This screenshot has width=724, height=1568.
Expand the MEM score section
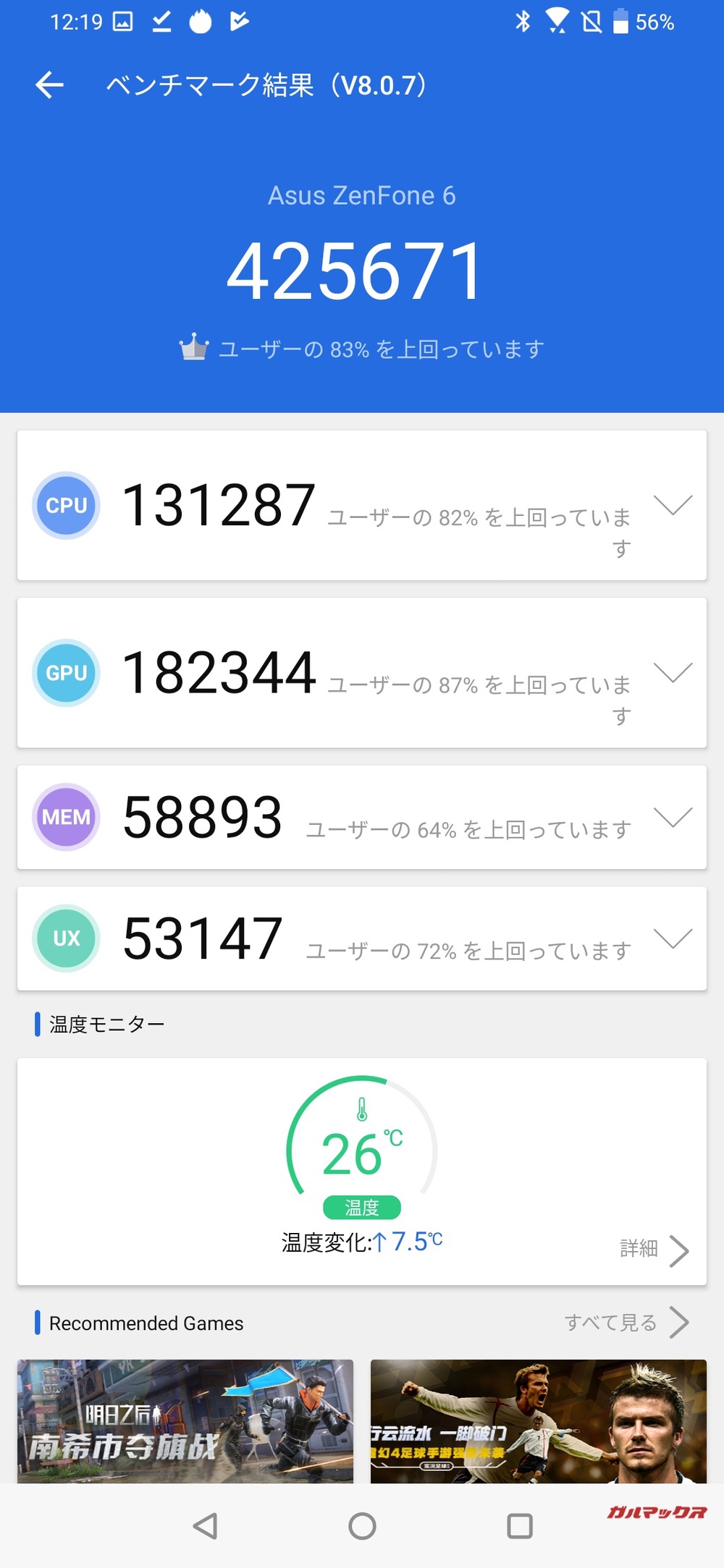[673, 817]
